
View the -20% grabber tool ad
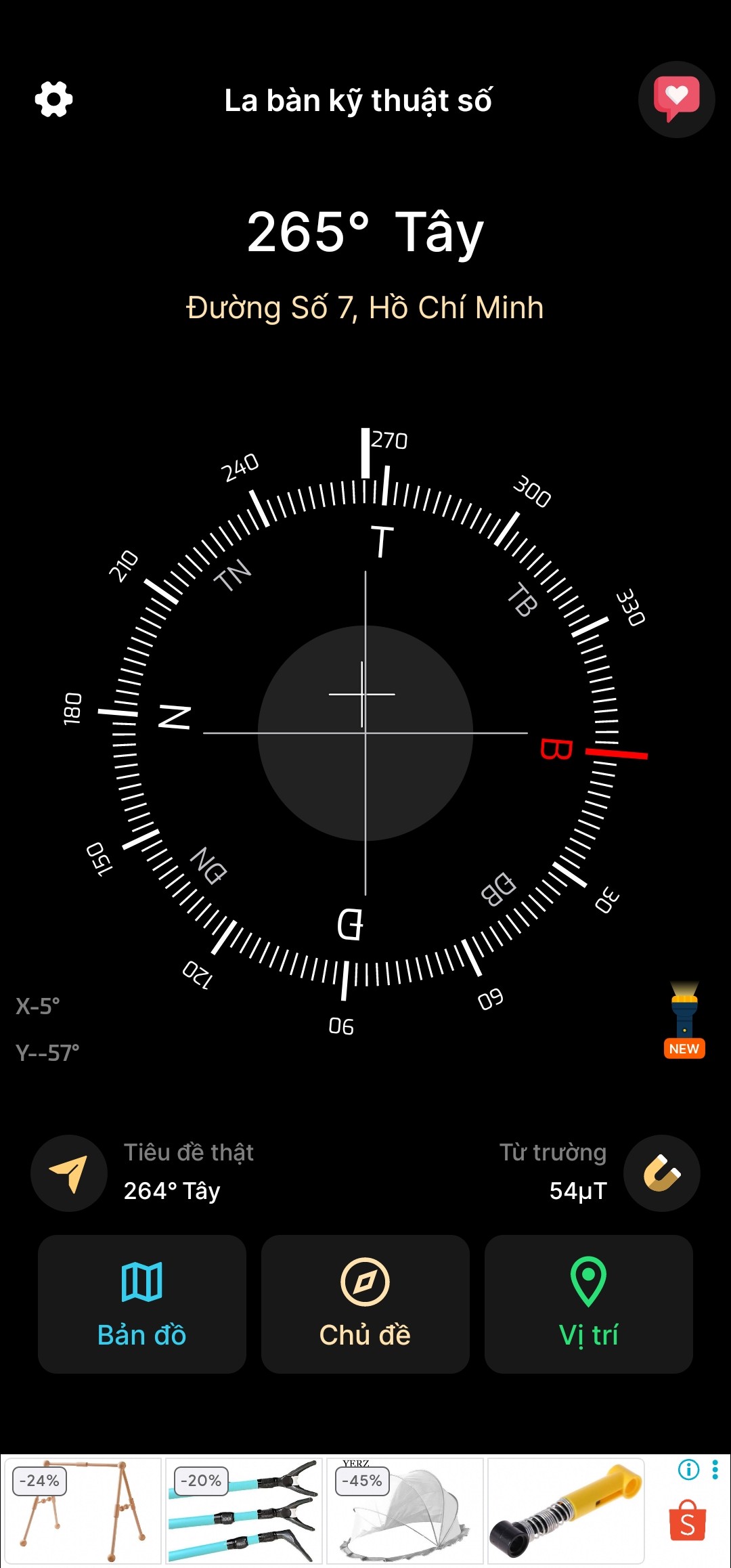pyautogui.click(x=244, y=1511)
